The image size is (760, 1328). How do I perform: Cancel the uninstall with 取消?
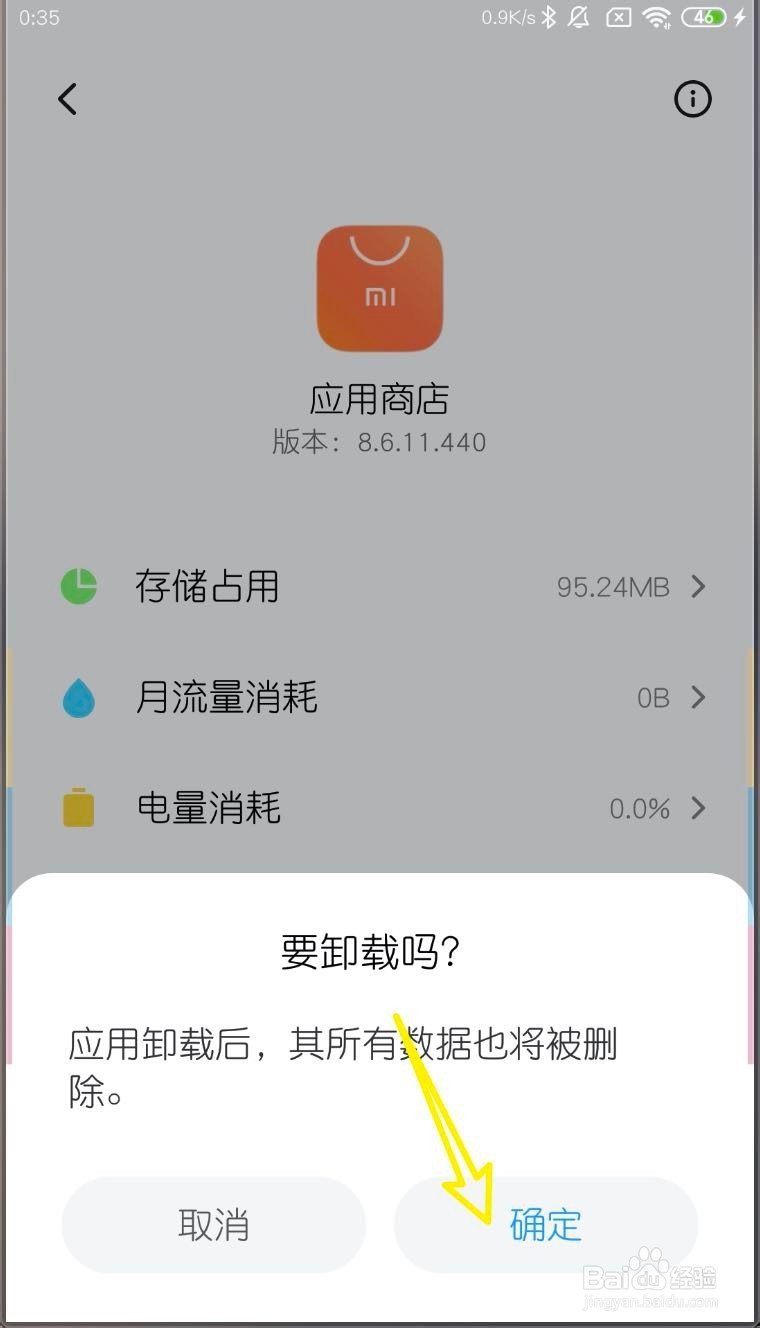click(214, 1224)
